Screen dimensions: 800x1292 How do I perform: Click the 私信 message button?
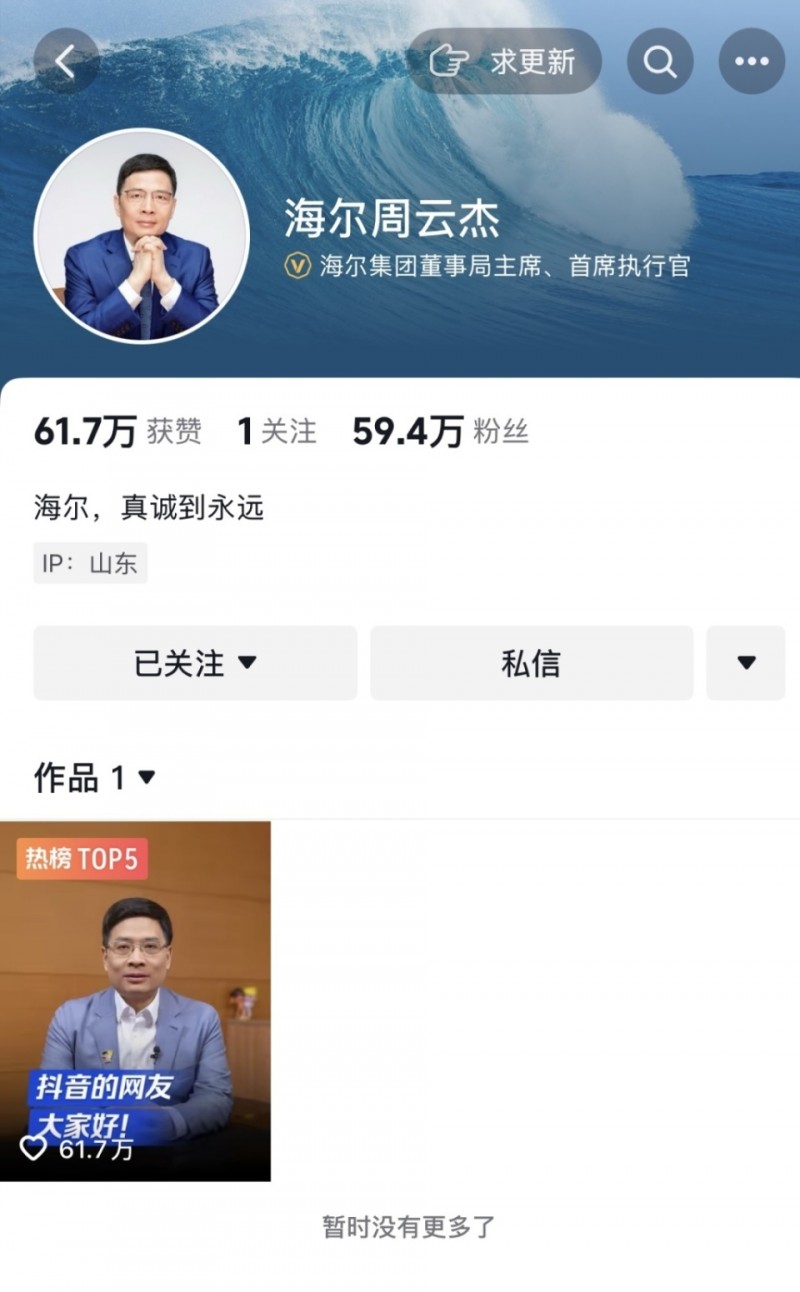click(530, 662)
